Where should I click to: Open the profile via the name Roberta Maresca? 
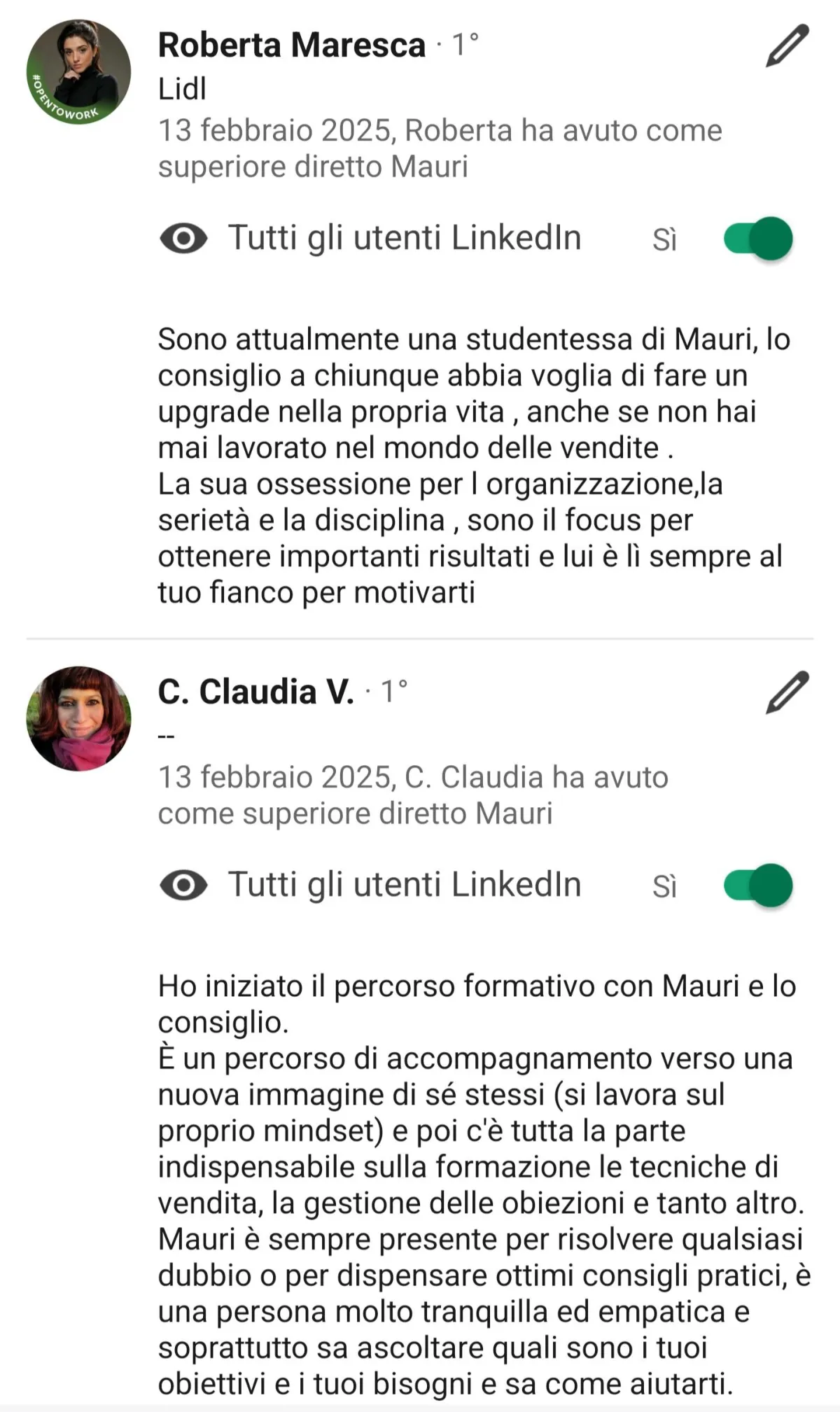click(291, 46)
